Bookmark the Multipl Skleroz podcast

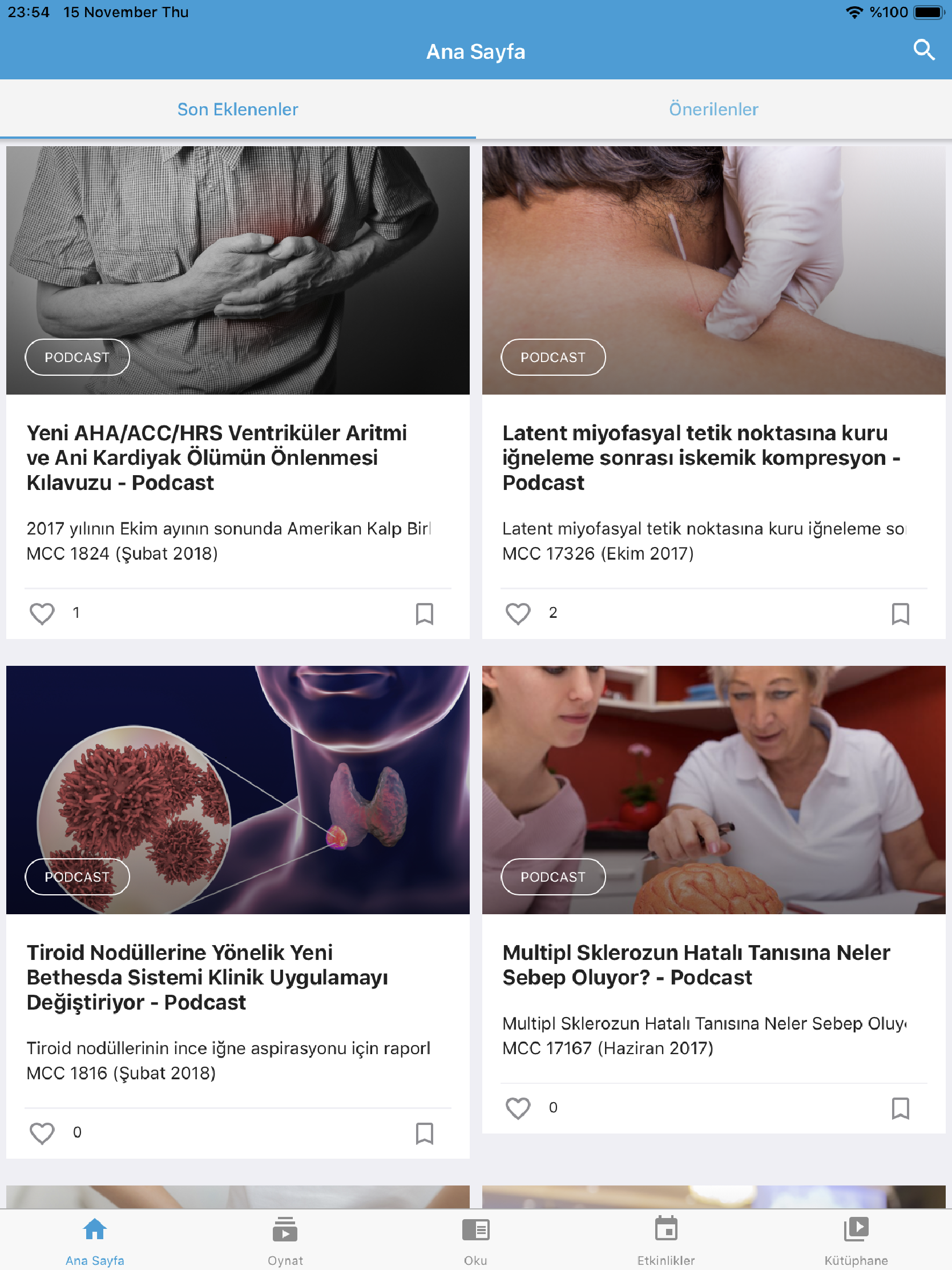[900, 1108]
